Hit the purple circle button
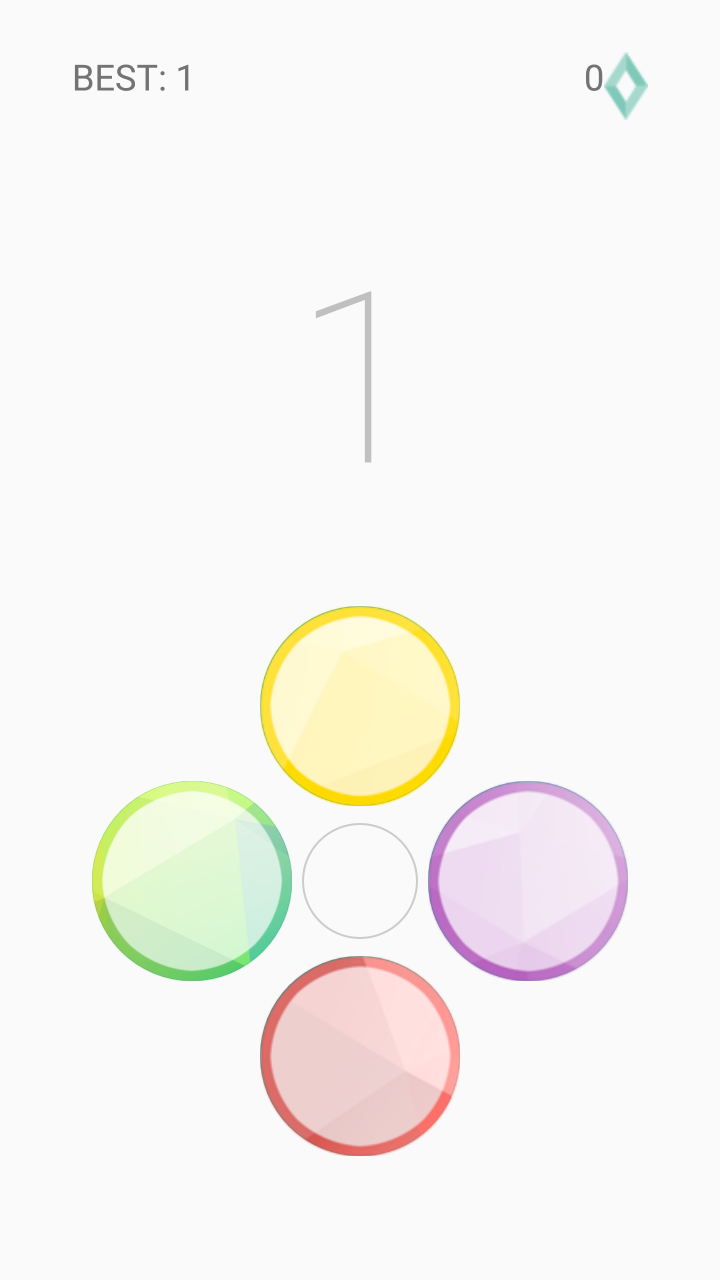Image resolution: width=720 pixels, height=1280 pixels. 528,881
